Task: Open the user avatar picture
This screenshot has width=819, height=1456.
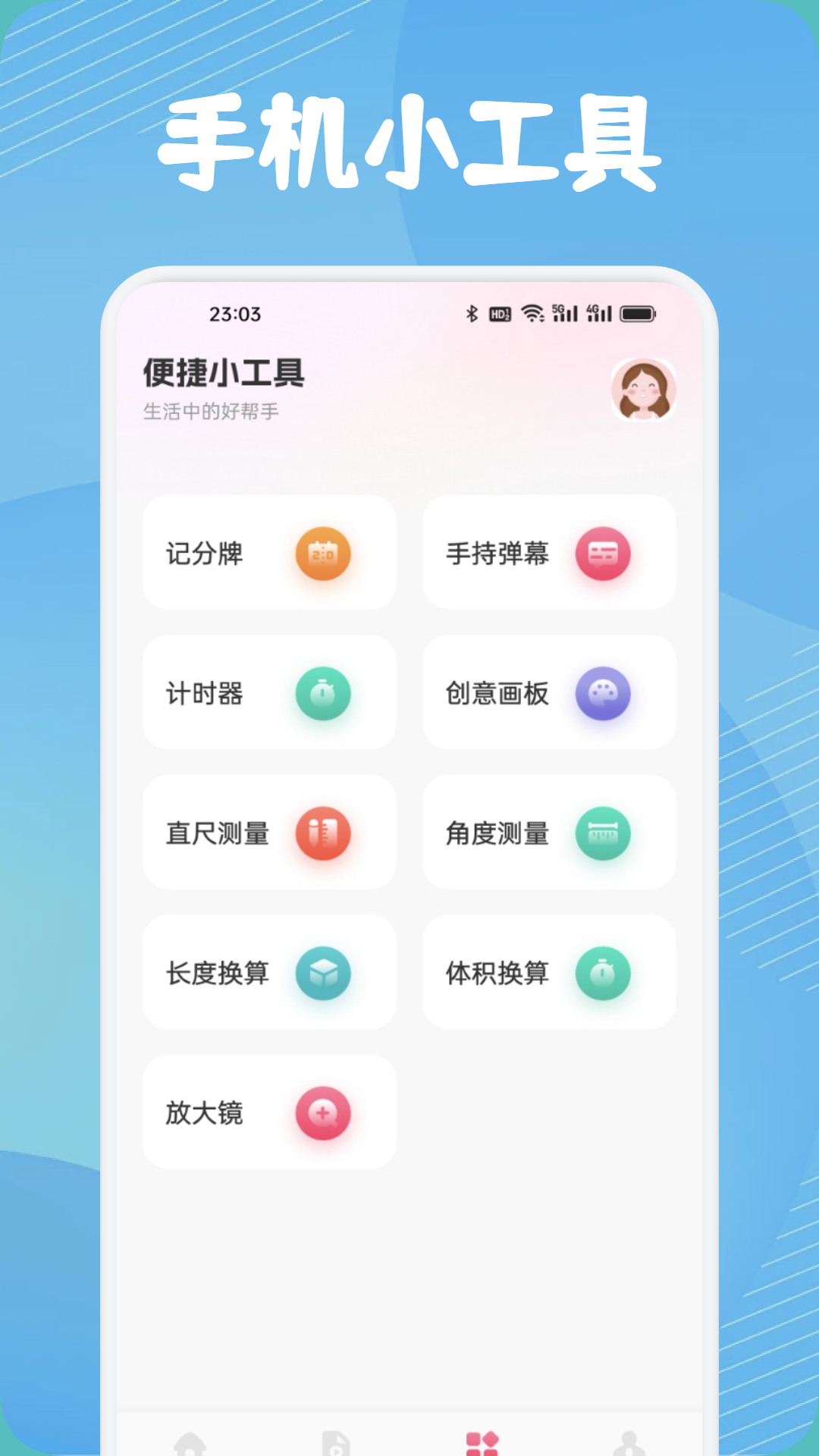Action: pos(644,391)
